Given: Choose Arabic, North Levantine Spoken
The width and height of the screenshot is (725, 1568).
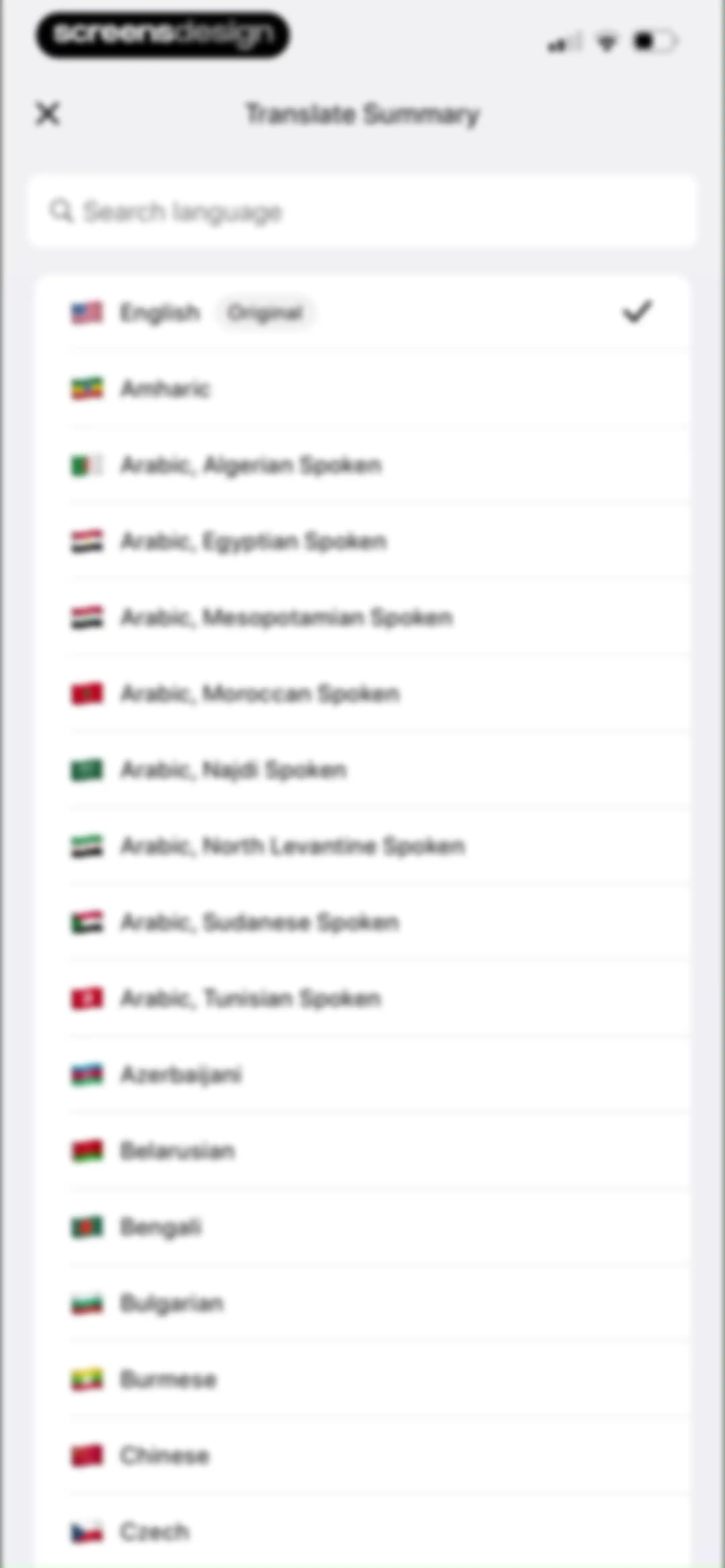Looking at the screenshot, I should tap(362, 846).
